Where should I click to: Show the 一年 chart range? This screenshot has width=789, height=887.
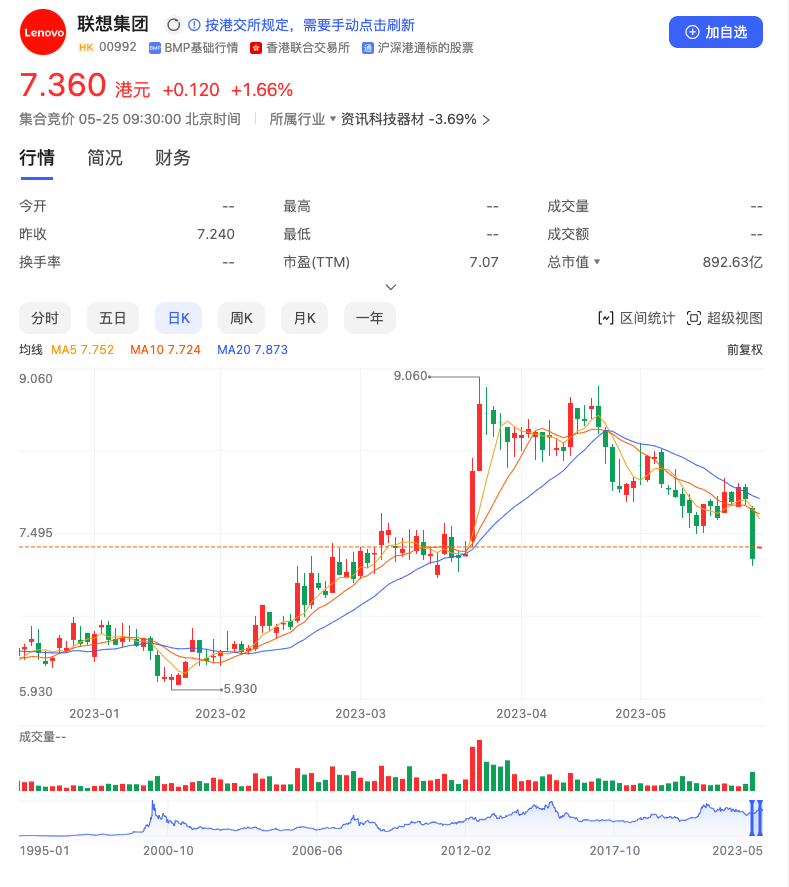(370, 318)
